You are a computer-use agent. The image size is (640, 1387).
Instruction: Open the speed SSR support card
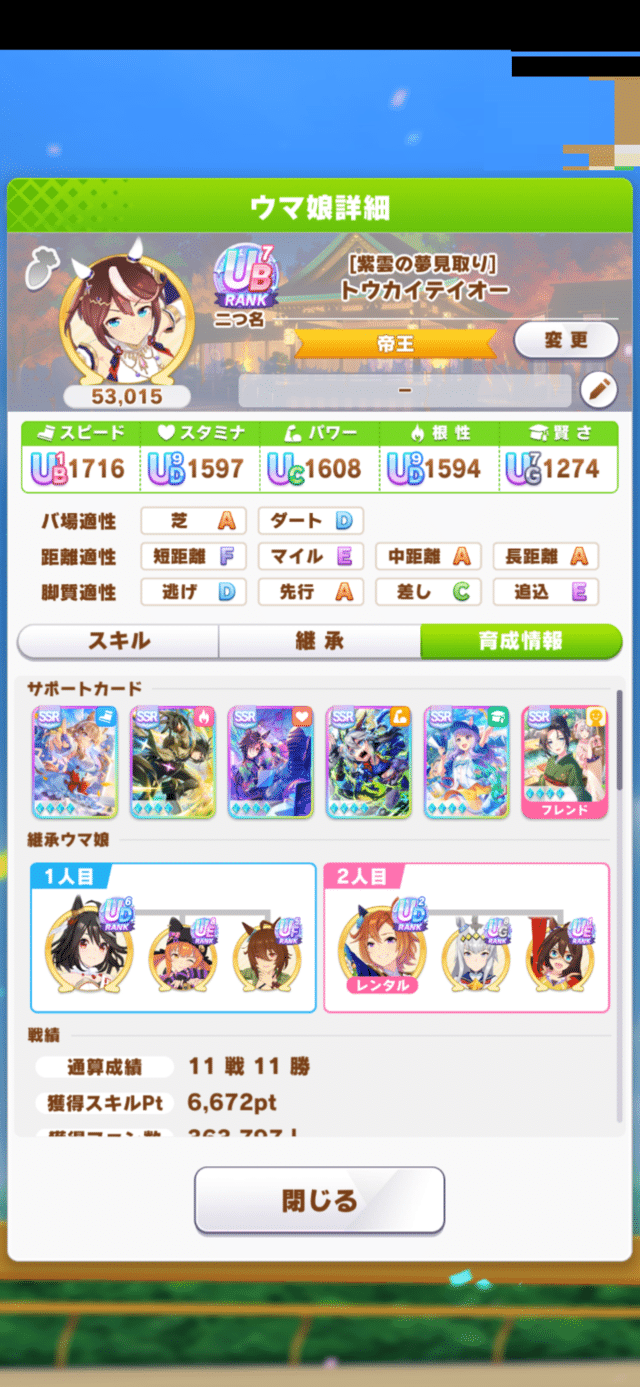pos(75,761)
